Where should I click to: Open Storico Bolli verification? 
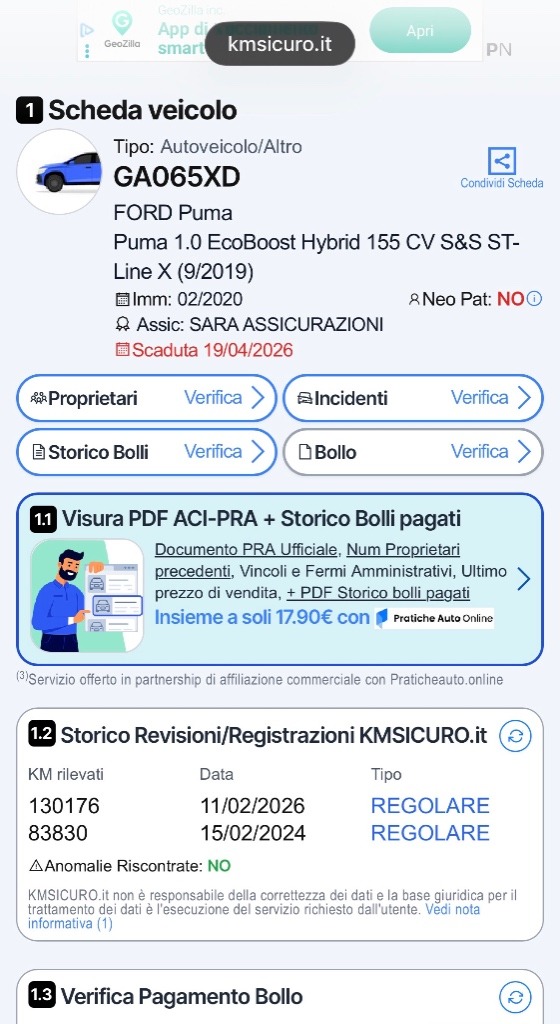(x=147, y=452)
